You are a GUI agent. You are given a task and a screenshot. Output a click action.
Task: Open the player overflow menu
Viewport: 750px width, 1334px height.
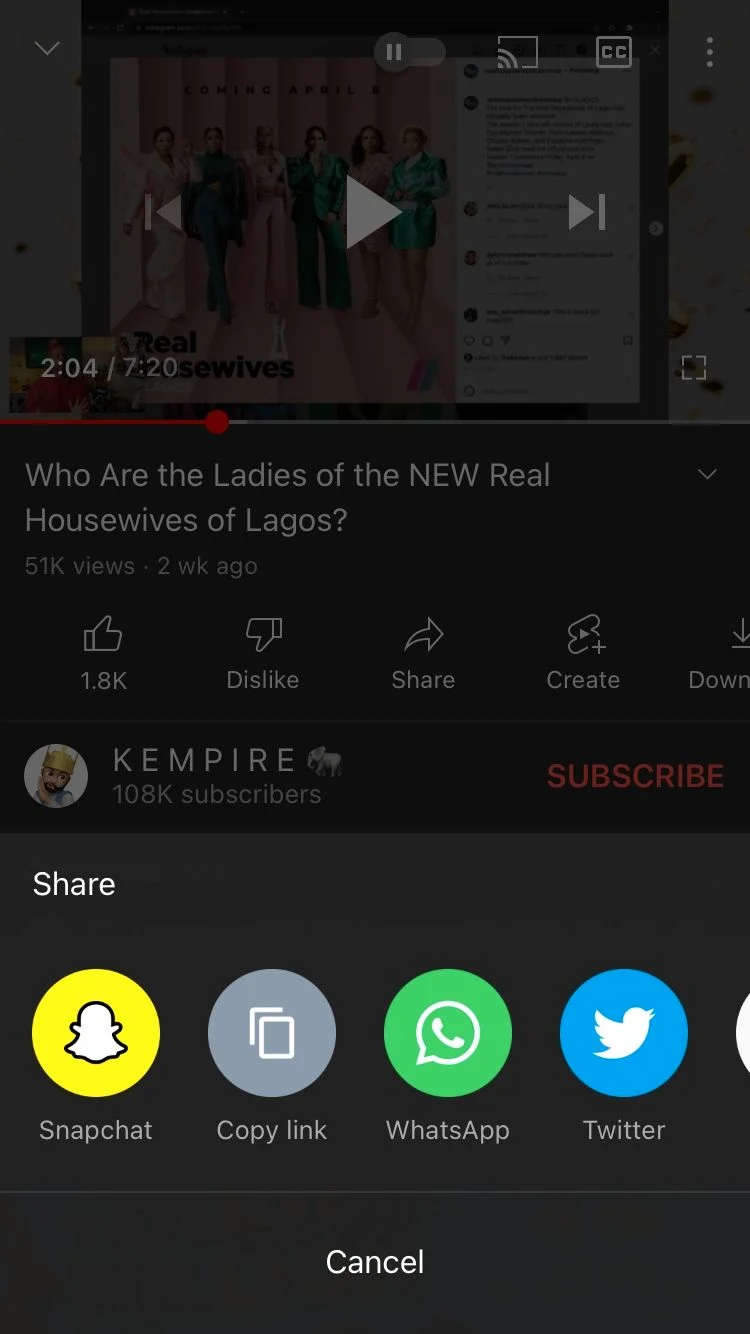click(x=709, y=52)
